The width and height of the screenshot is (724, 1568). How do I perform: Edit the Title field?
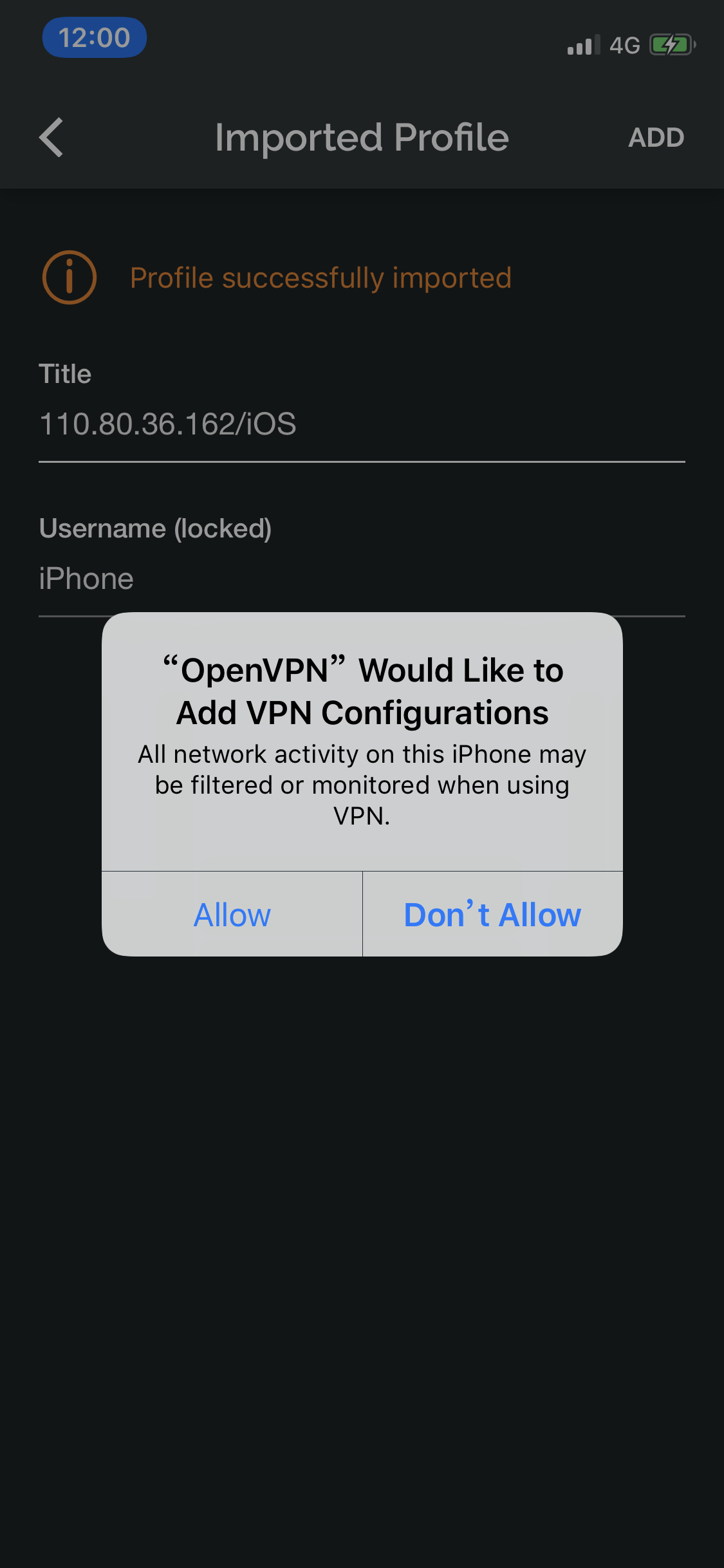pyautogui.click(x=360, y=424)
